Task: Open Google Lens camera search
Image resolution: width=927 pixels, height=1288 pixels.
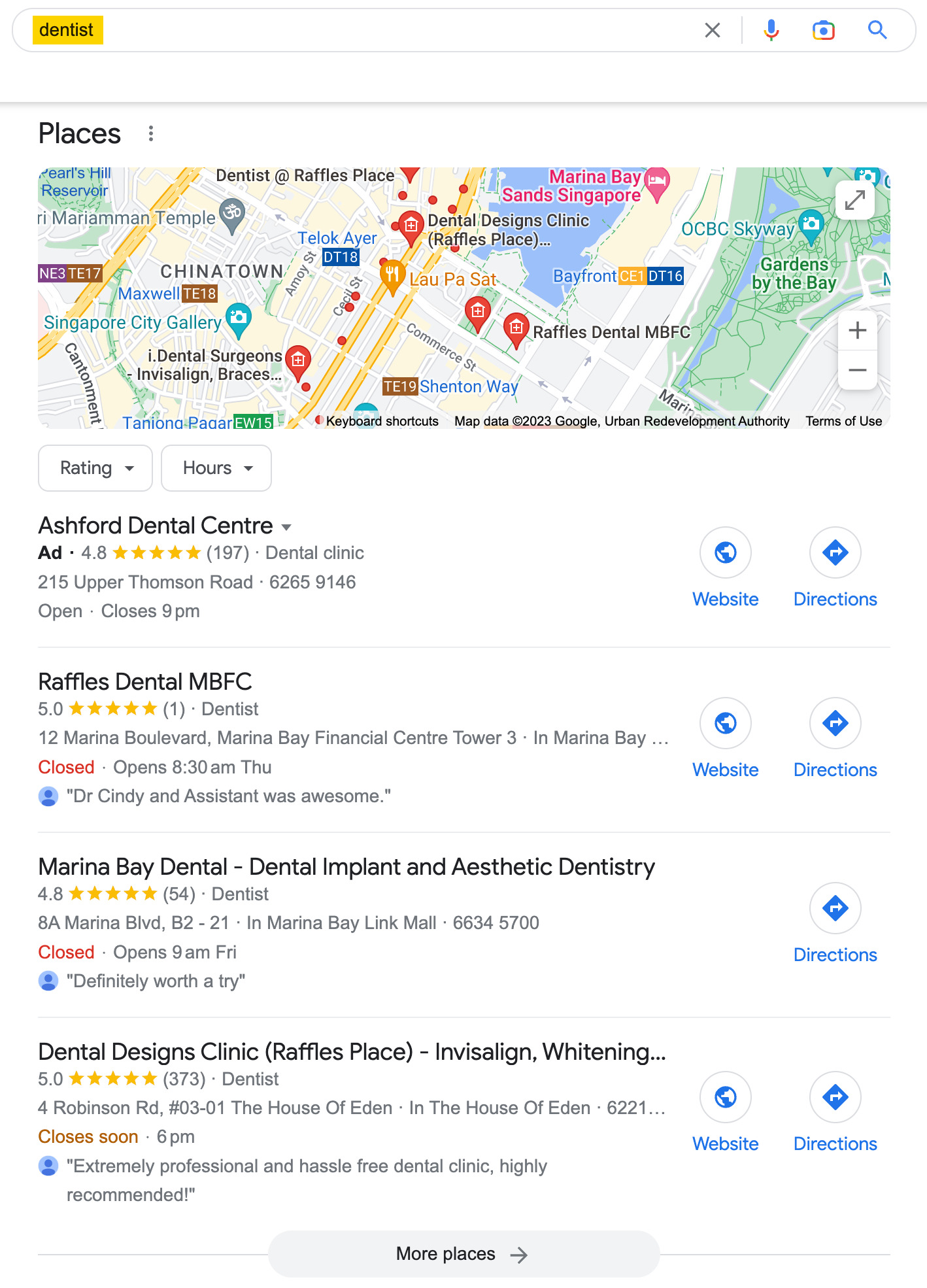Action: (823, 30)
